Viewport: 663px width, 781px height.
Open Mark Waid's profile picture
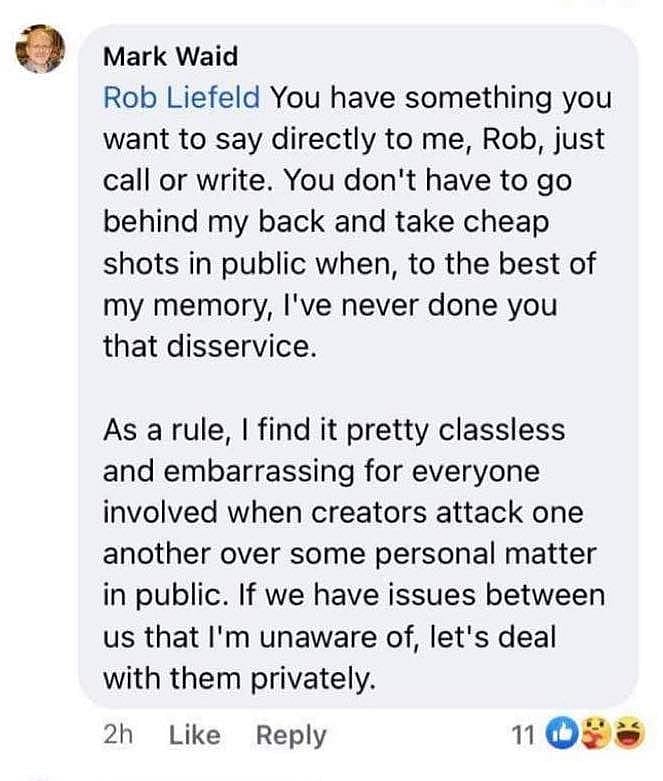[x=41, y=49]
